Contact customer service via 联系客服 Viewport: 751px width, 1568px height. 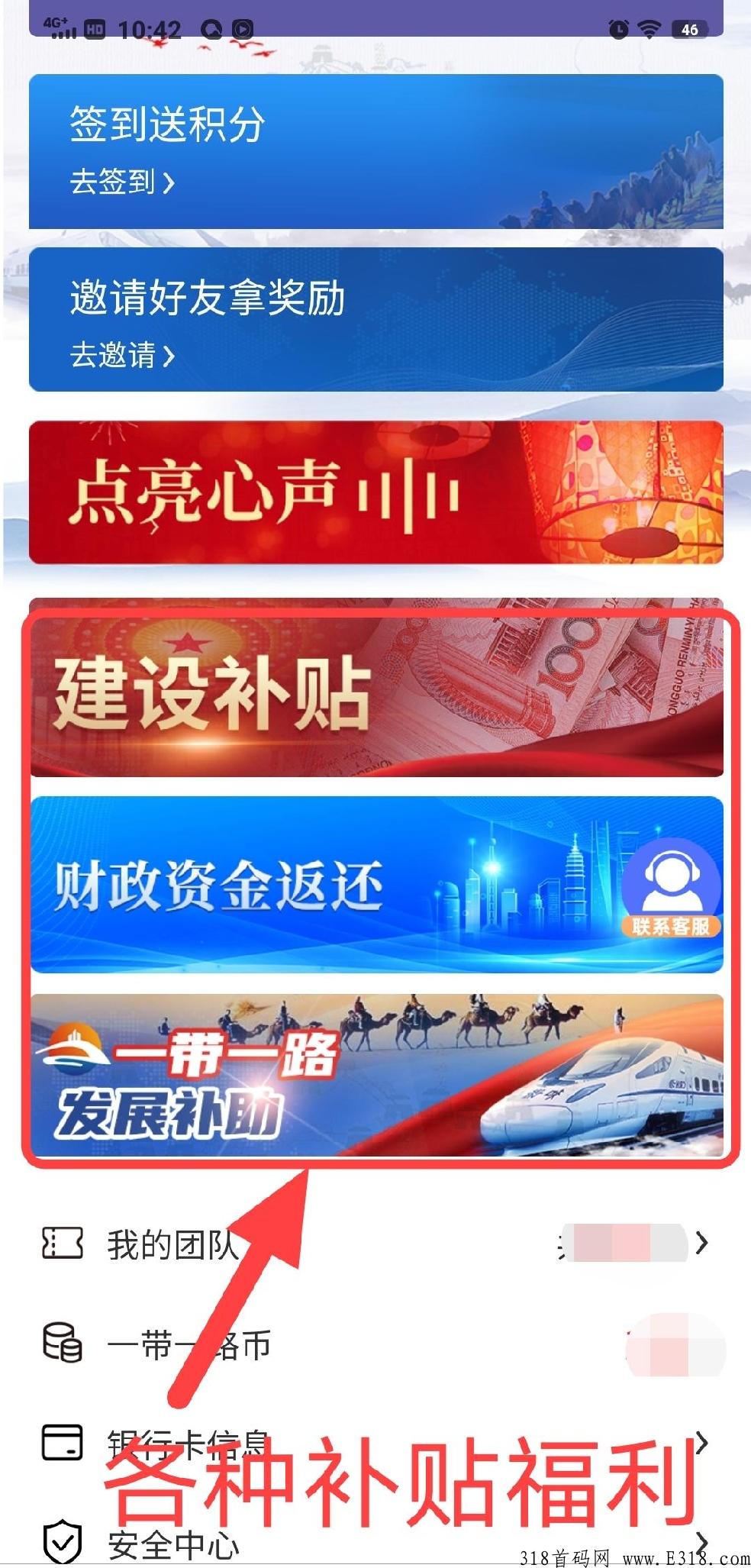point(670,891)
